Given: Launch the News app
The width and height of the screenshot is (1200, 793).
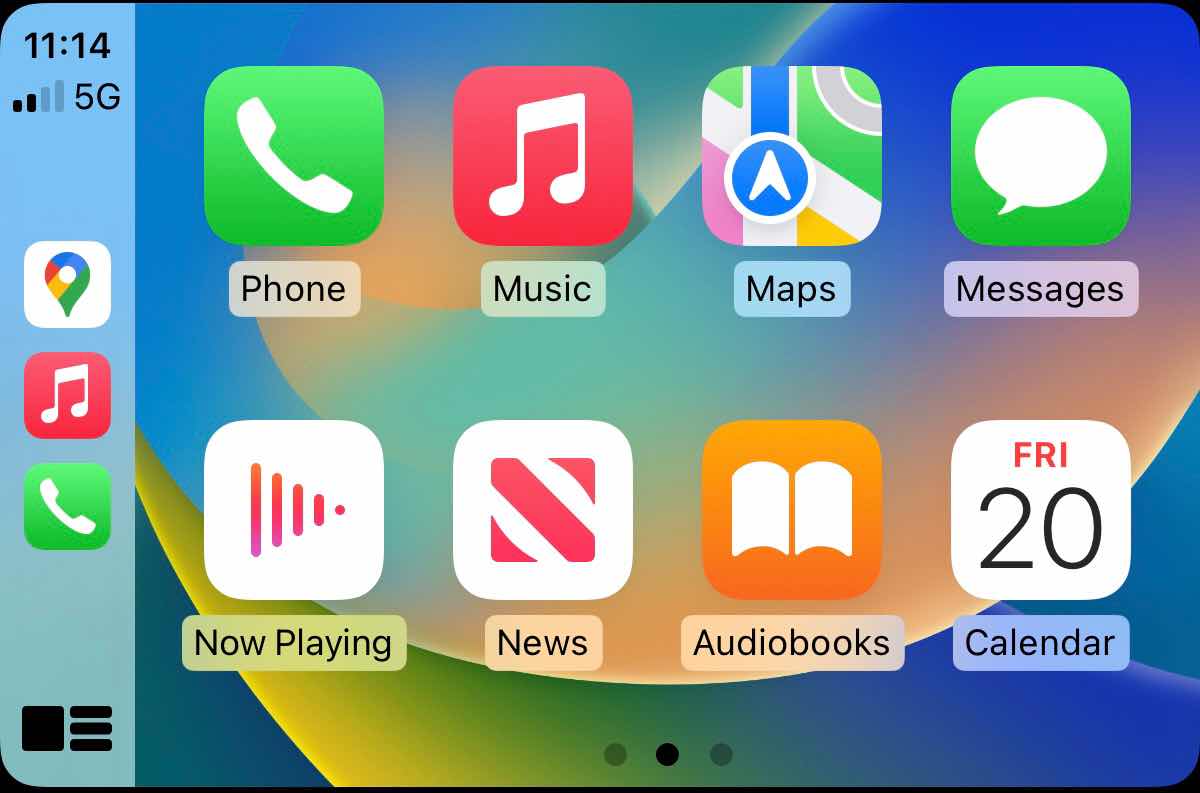Looking at the screenshot, I should [x=542, y=510].
